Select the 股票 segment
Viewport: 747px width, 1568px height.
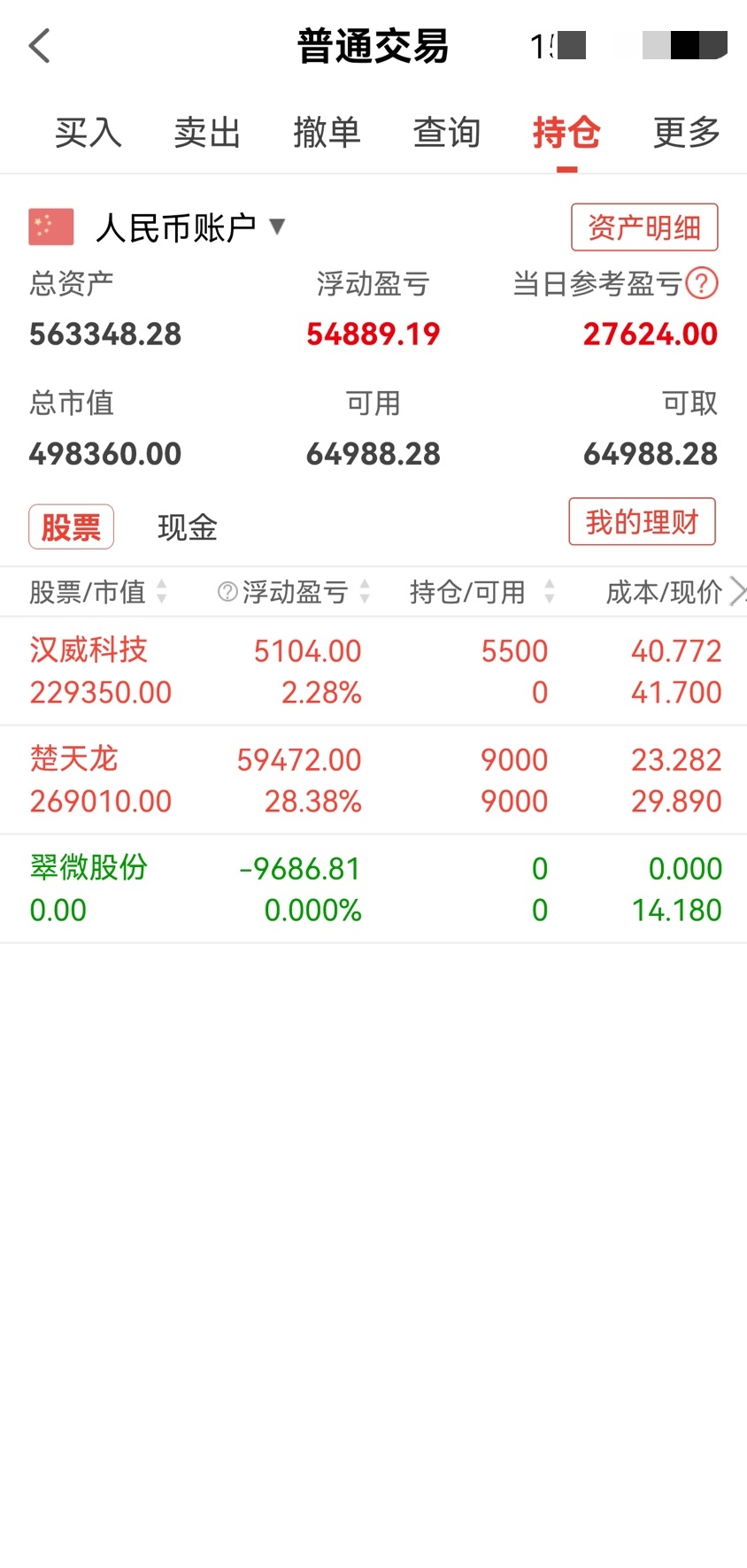71,527
